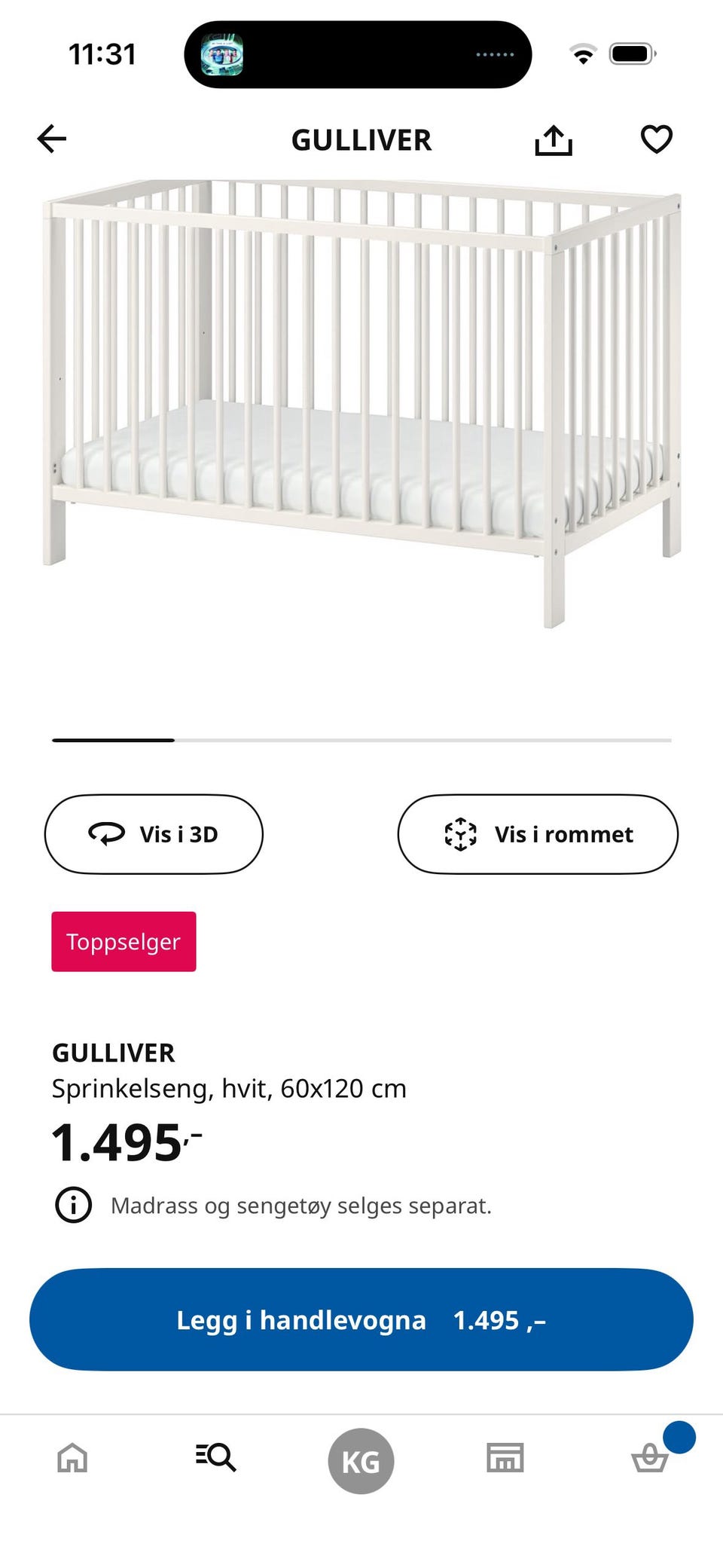Open Vis i rommet room view
The width and height of the screenshot is (723, 1568).
coord(538,834)
